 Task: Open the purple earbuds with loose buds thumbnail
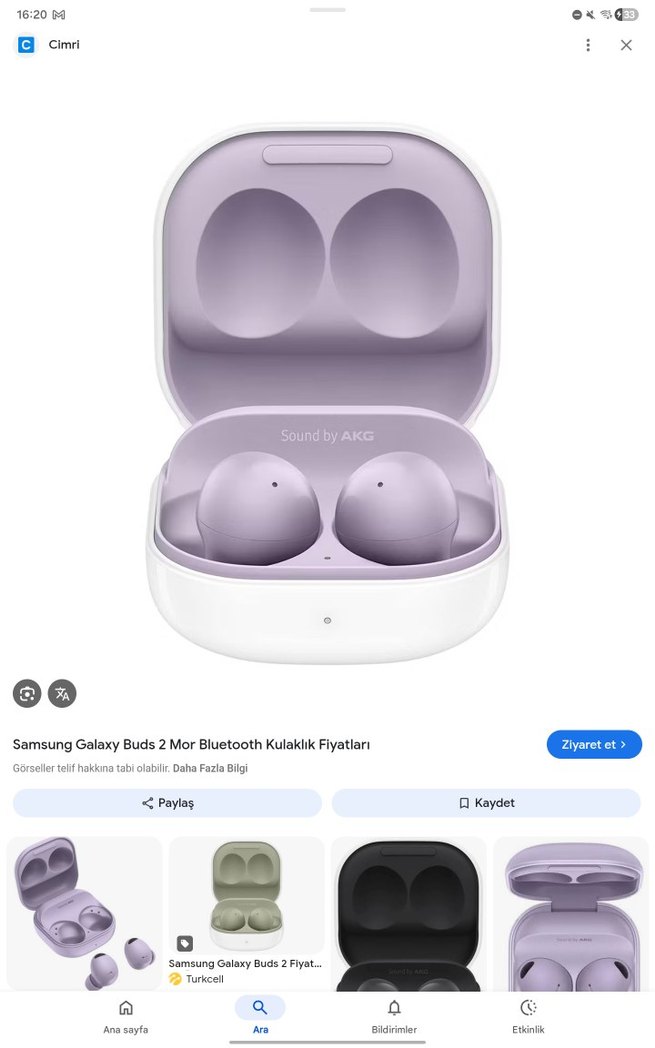(84, 912)
